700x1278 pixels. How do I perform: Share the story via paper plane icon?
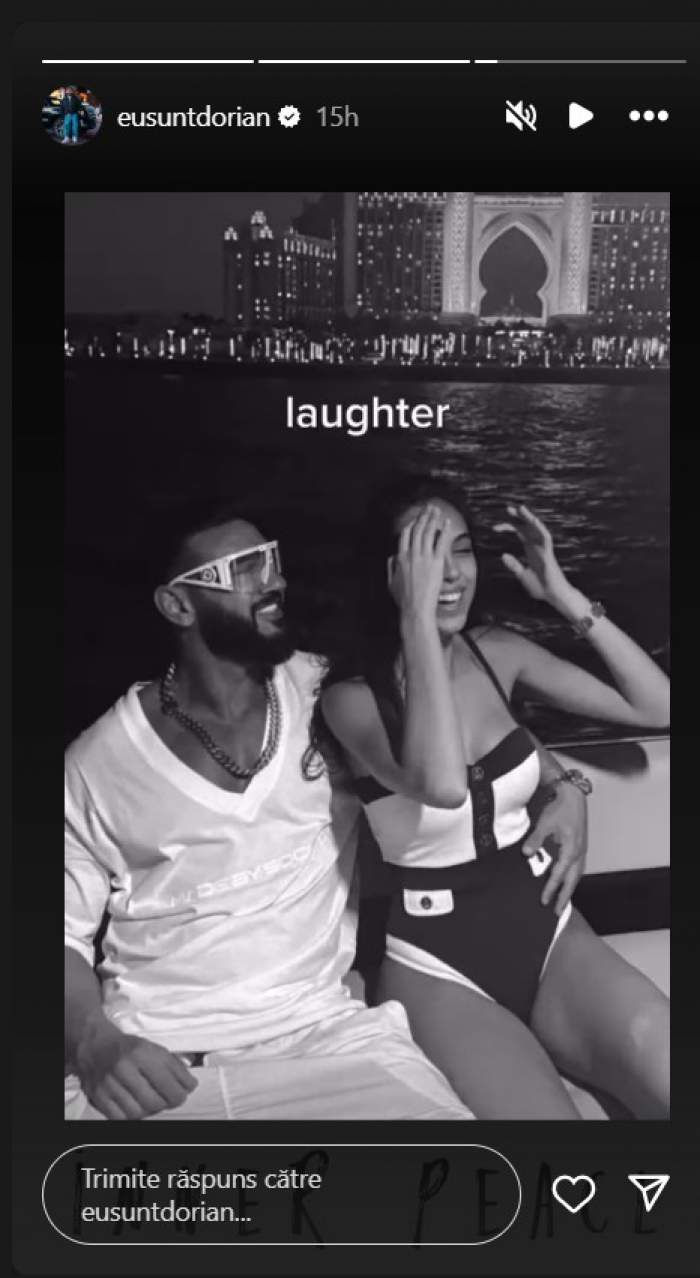point(648,1193)
